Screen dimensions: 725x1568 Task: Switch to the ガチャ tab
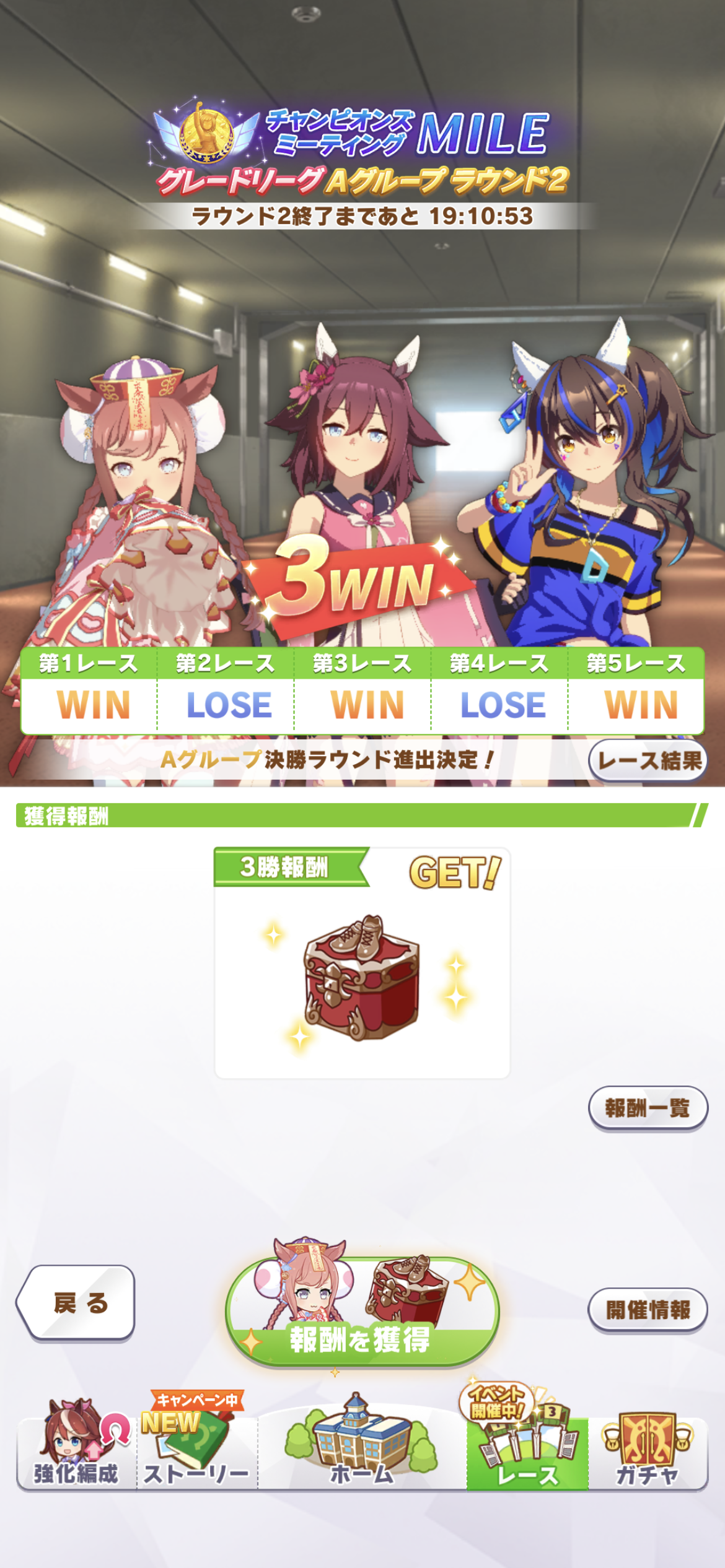click(x=647, y=1452)
